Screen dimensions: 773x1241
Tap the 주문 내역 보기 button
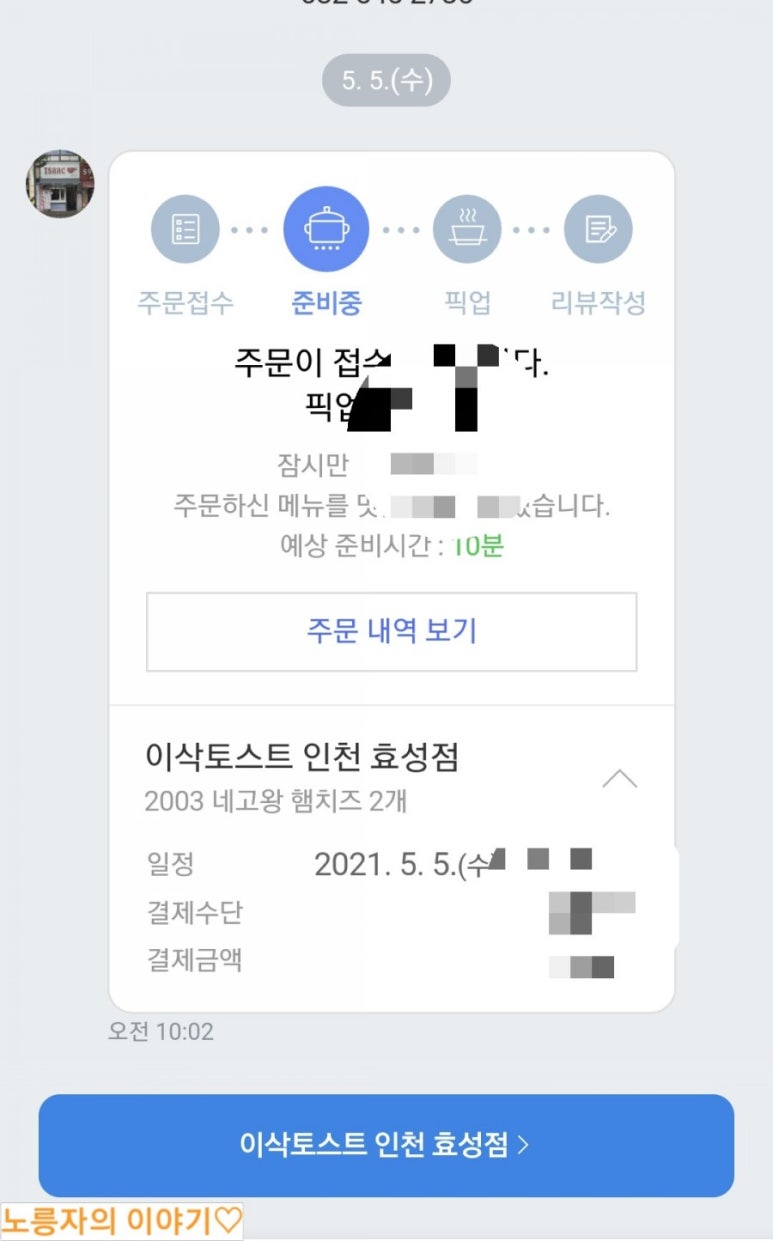(x=391, y=631)
